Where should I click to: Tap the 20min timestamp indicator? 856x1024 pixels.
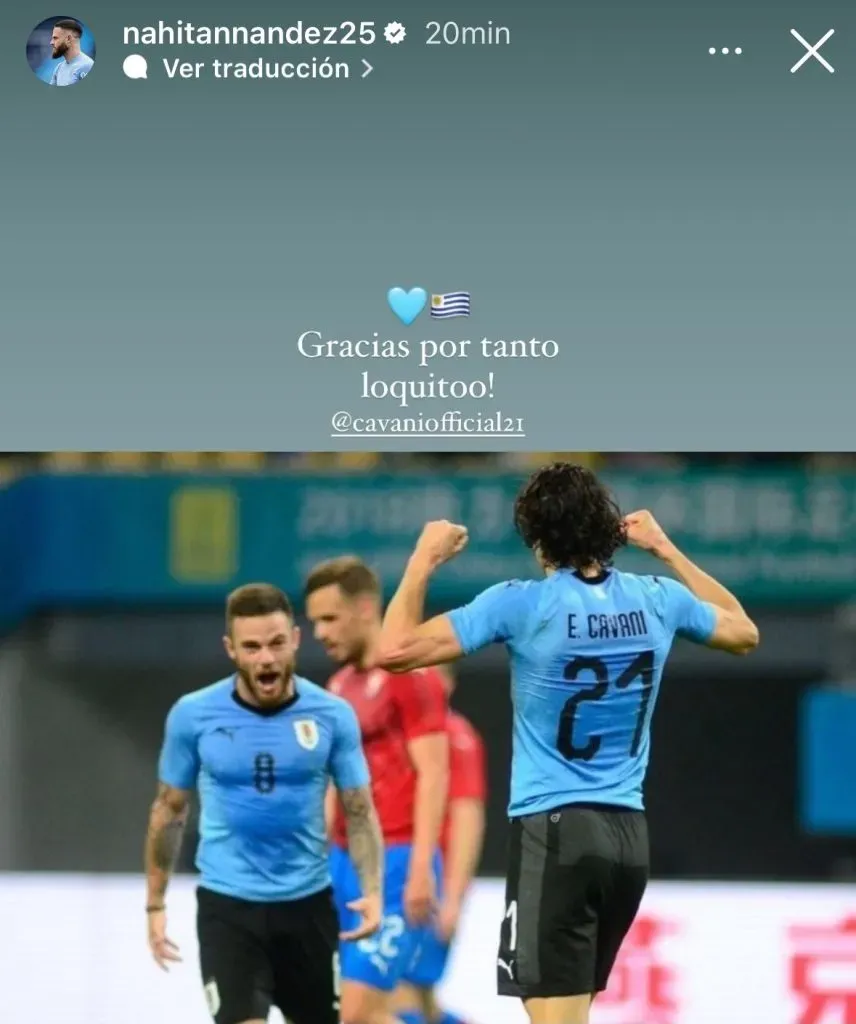tap(466, 32)
